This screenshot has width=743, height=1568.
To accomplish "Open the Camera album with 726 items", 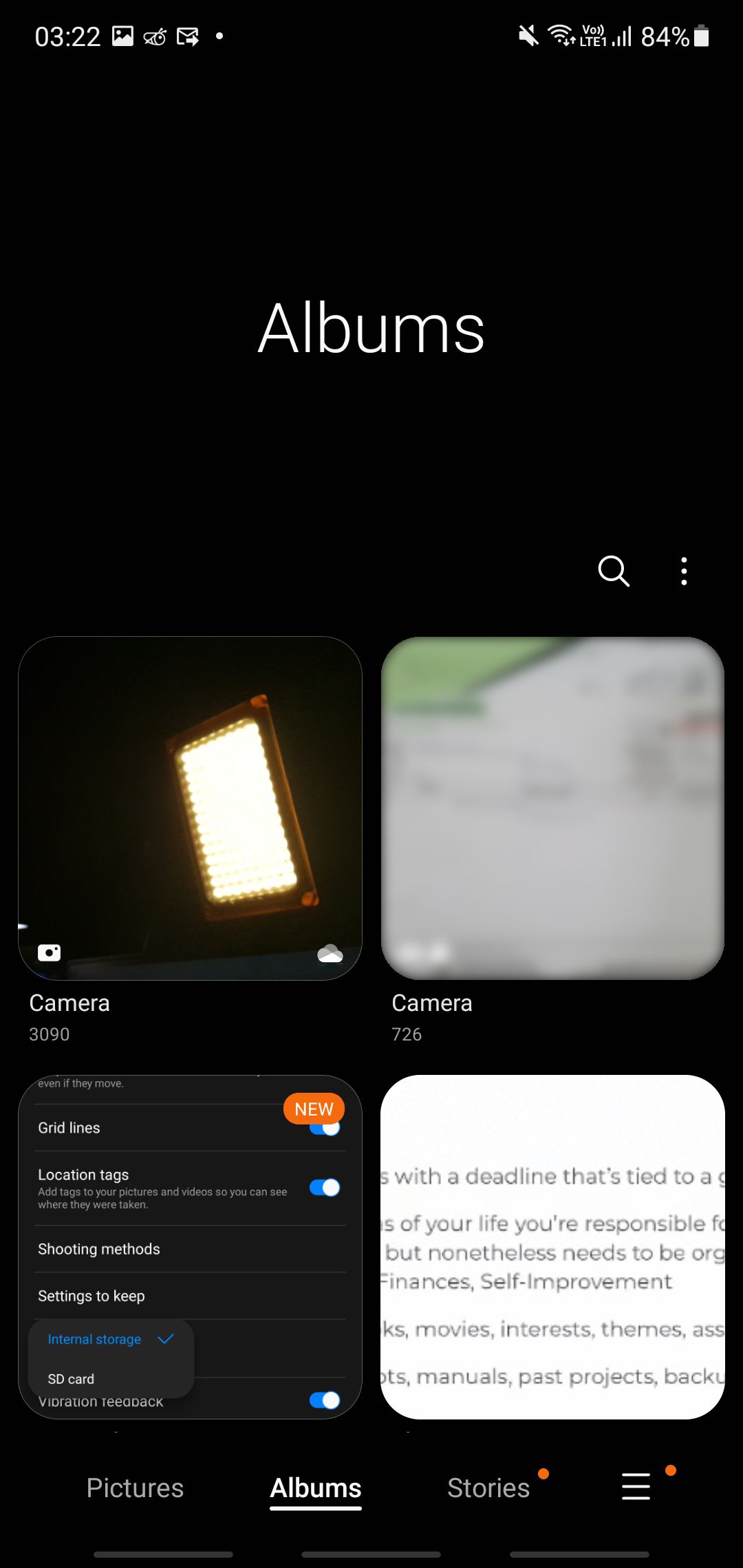I will point(552,808).
